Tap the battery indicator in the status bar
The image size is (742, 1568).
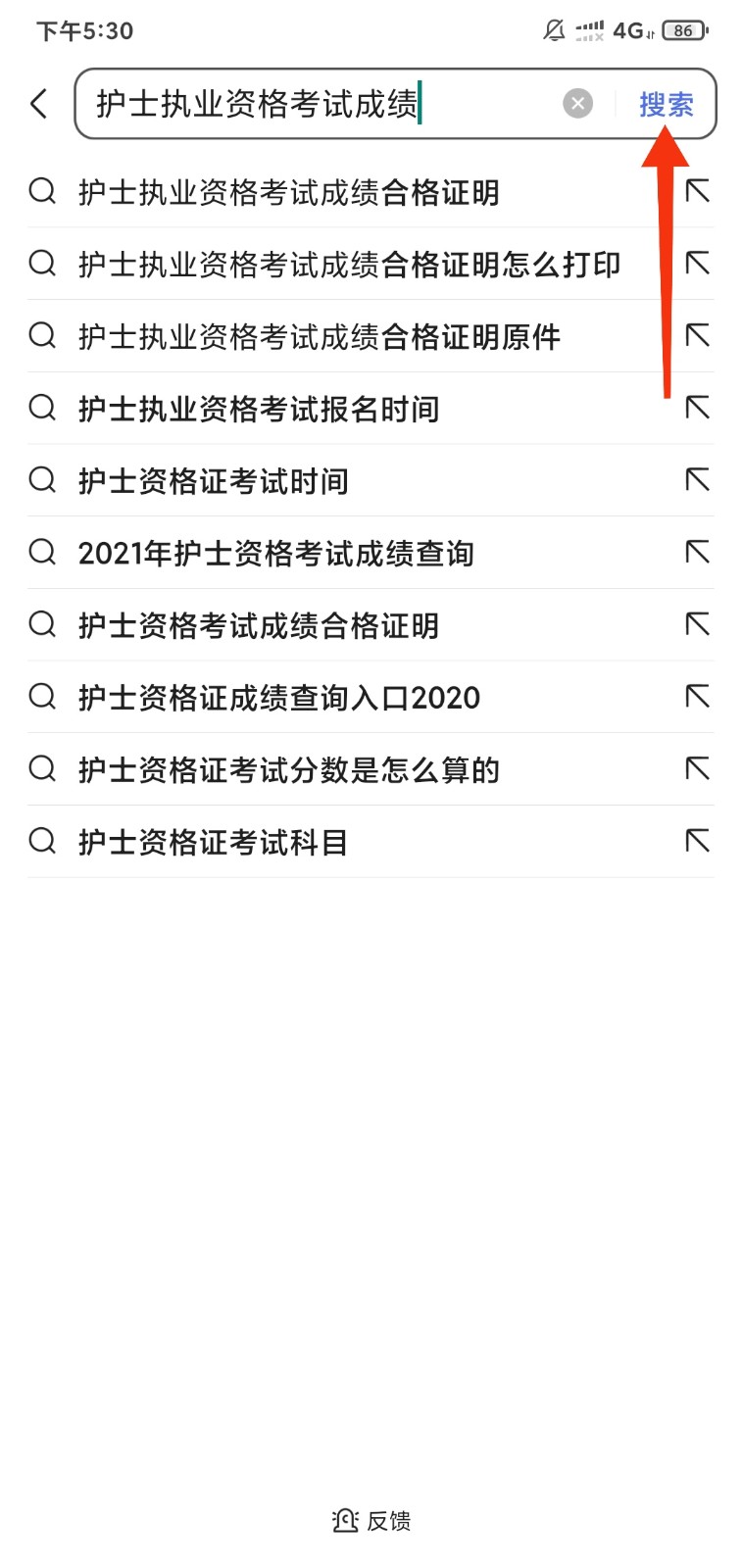point(683,29)
